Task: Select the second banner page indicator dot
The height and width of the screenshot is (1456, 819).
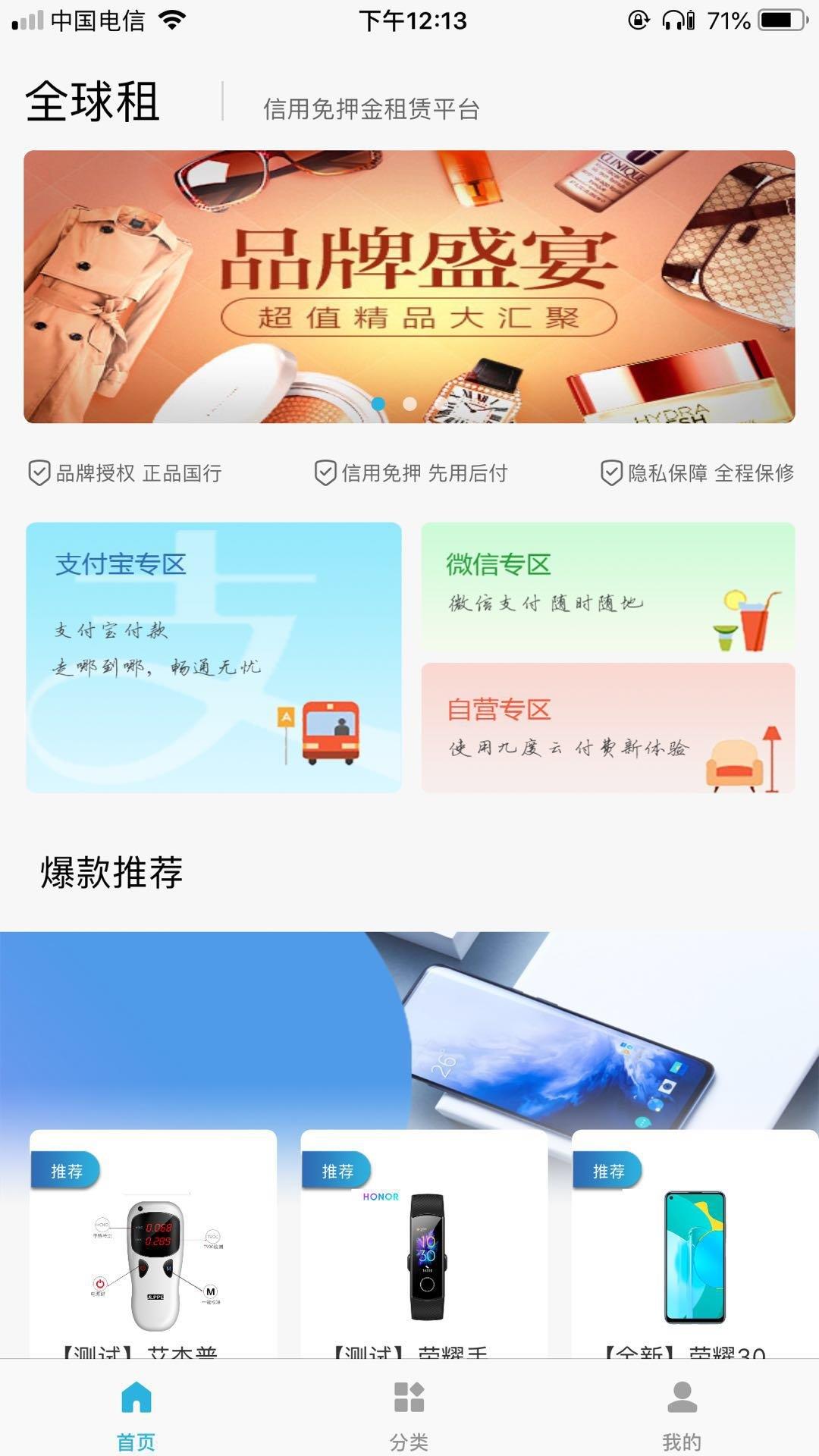Action: click(x=409, y=404)
